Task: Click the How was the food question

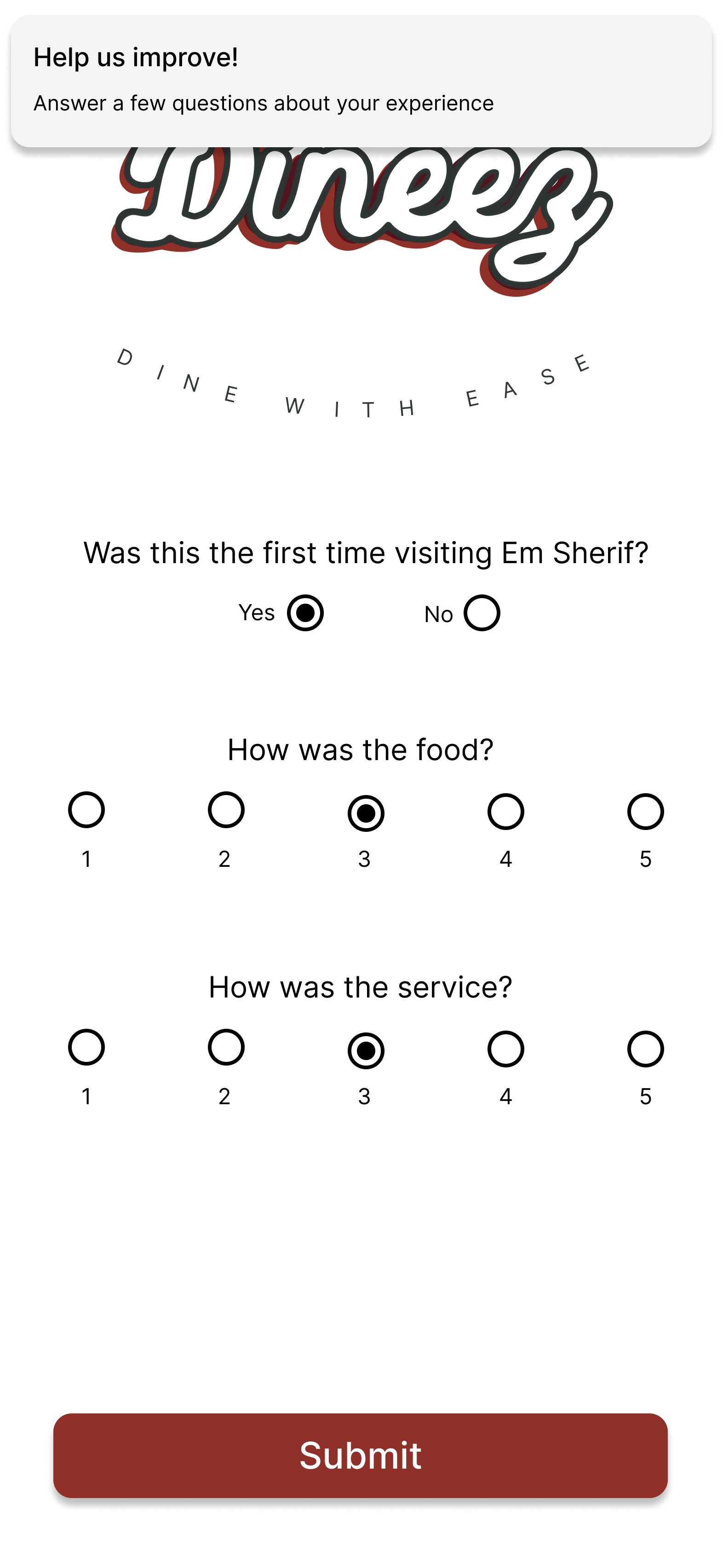Action: tap(361, 749)
